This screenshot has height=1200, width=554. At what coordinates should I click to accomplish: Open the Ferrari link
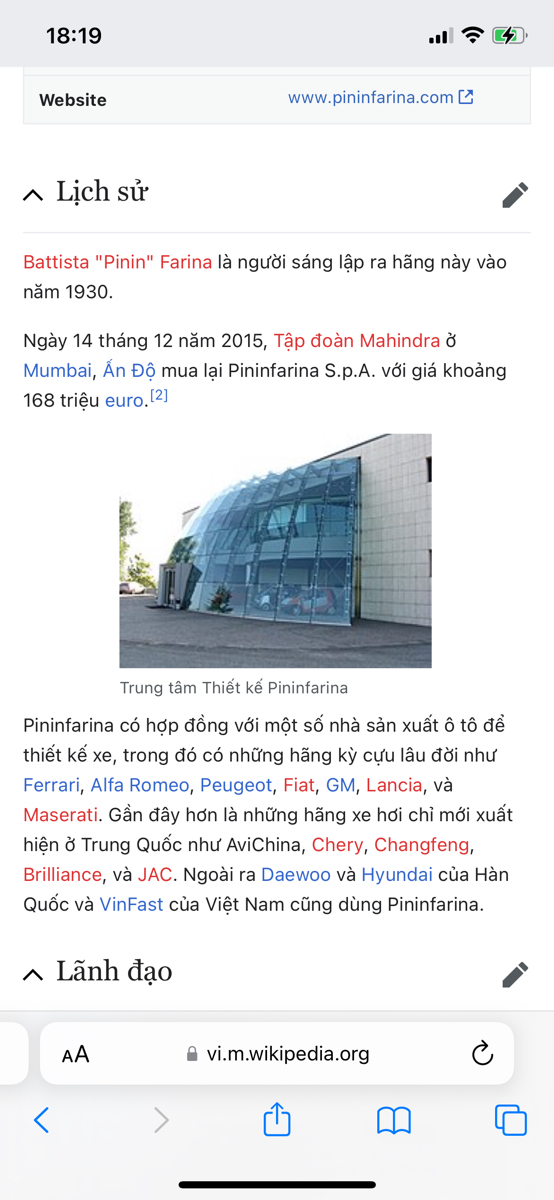51,785
